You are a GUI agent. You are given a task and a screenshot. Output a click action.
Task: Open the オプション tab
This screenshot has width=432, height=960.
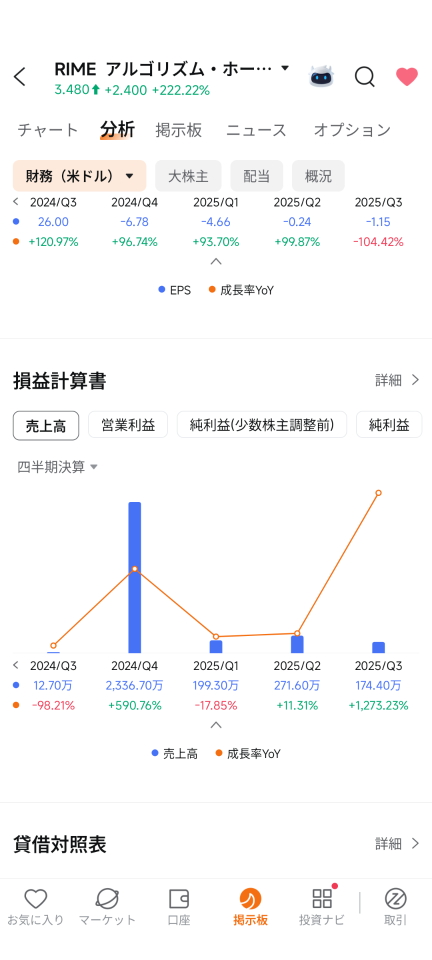pos(352,130)
